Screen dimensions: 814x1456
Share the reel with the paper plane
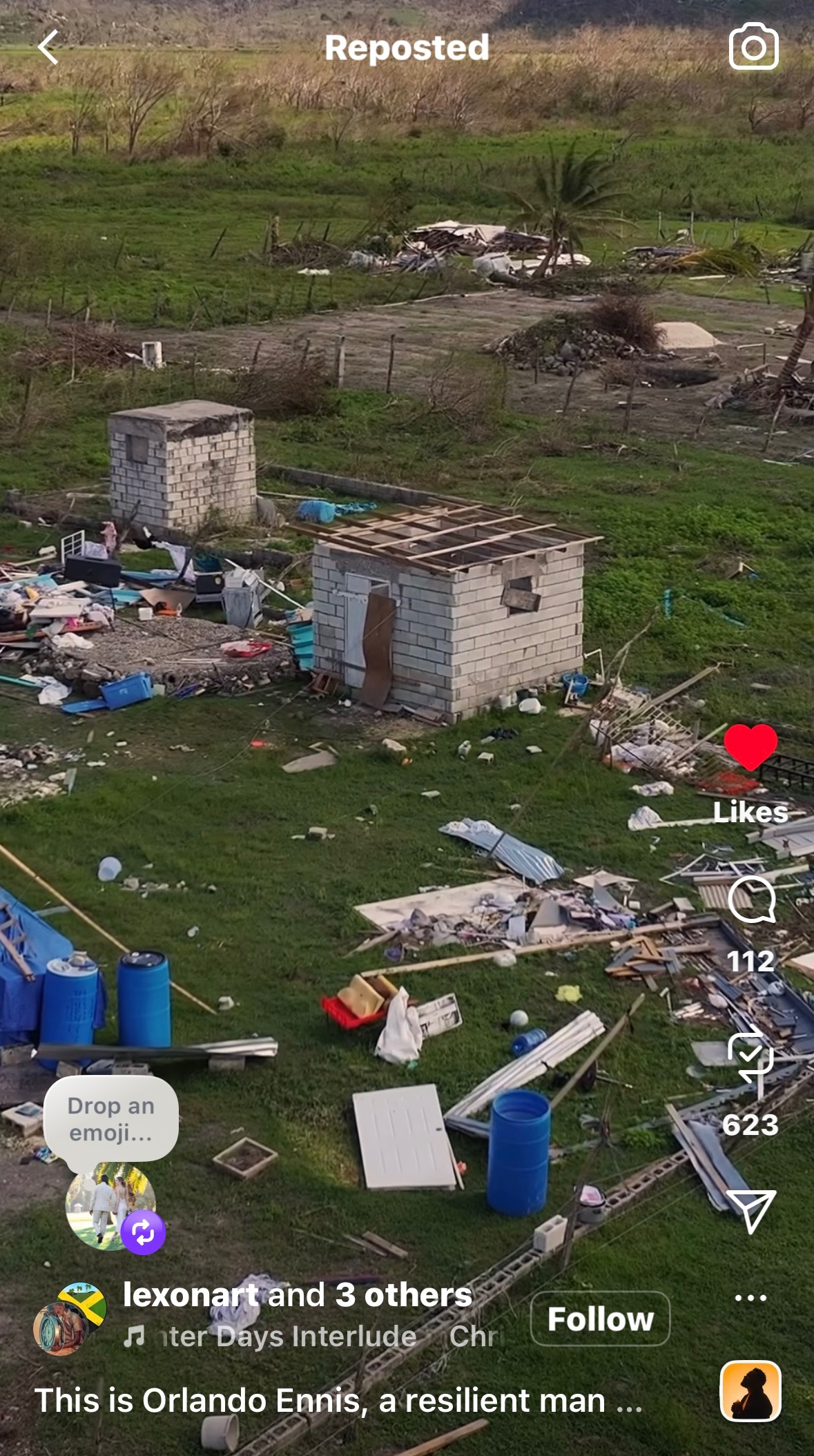[750, 1210]
